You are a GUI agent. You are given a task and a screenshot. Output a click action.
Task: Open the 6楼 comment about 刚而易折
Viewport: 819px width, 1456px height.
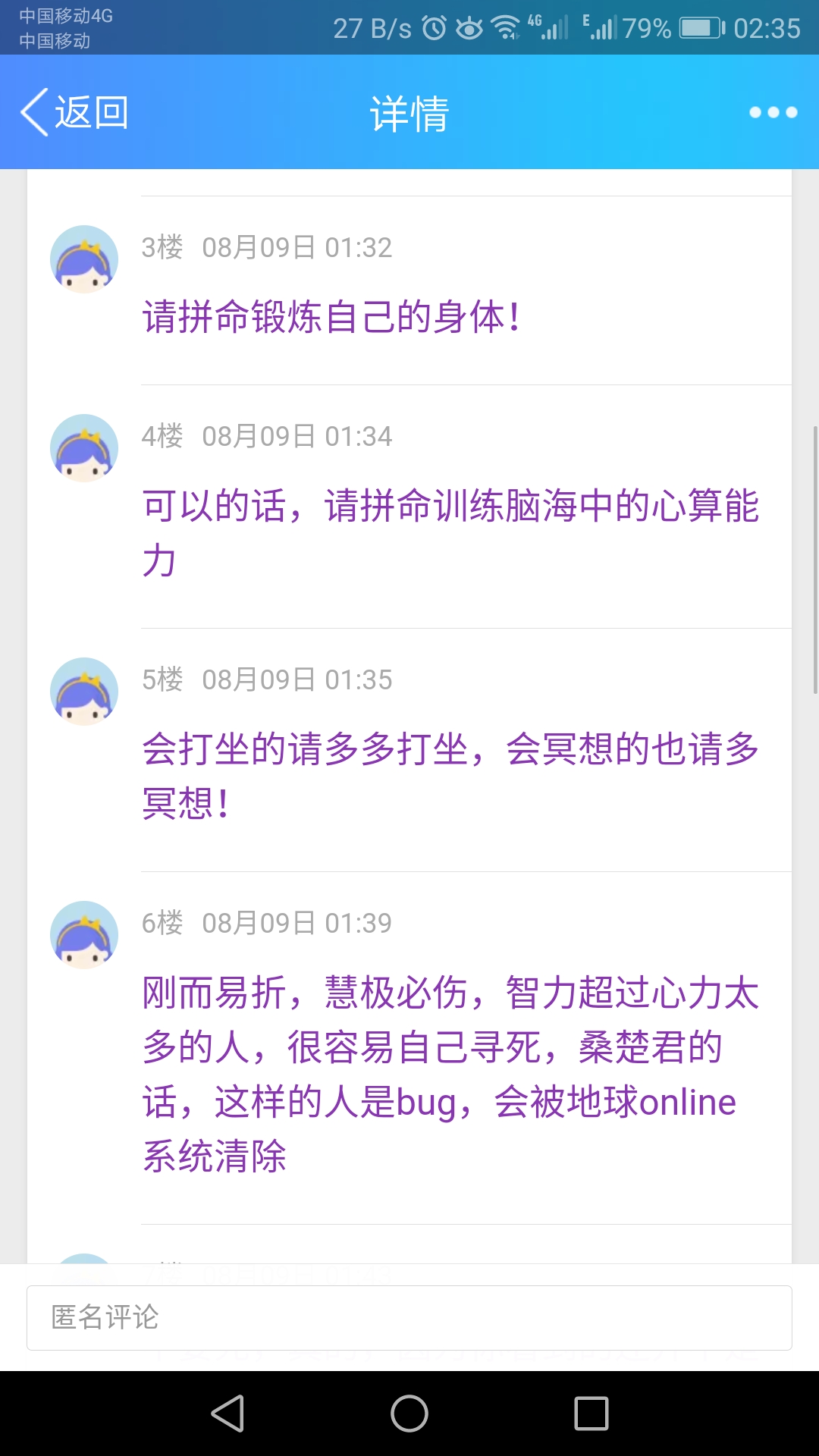coord(450,1074)
